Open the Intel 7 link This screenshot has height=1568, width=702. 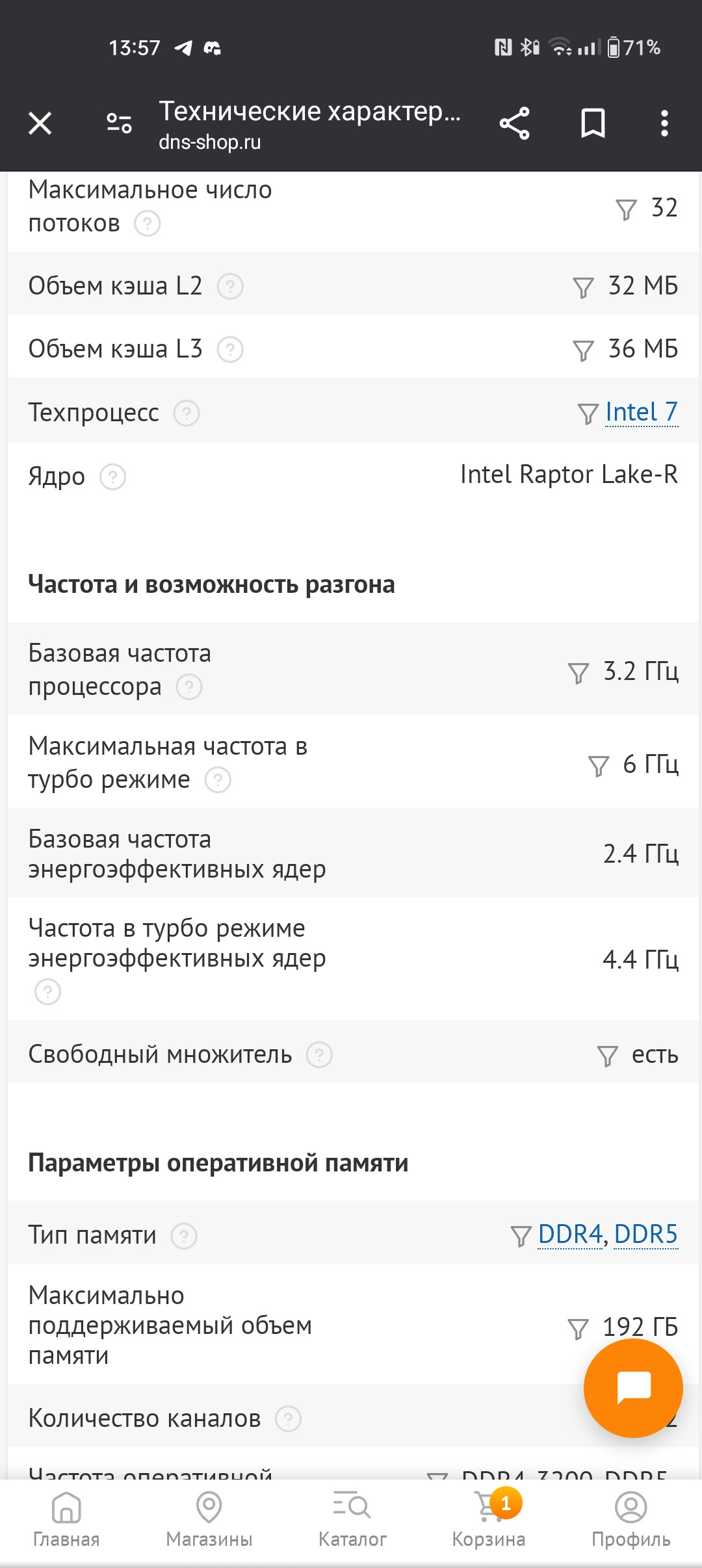tap(642, 412)
